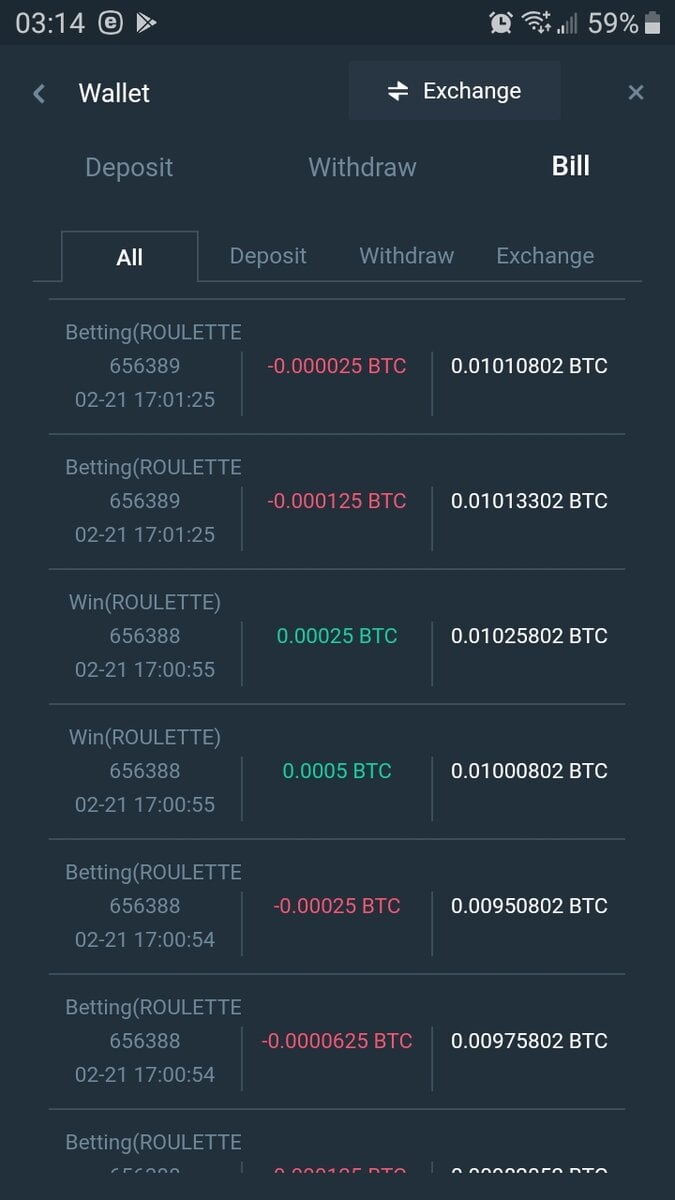
Task: Close the Wallet panel
Action: 635,93
